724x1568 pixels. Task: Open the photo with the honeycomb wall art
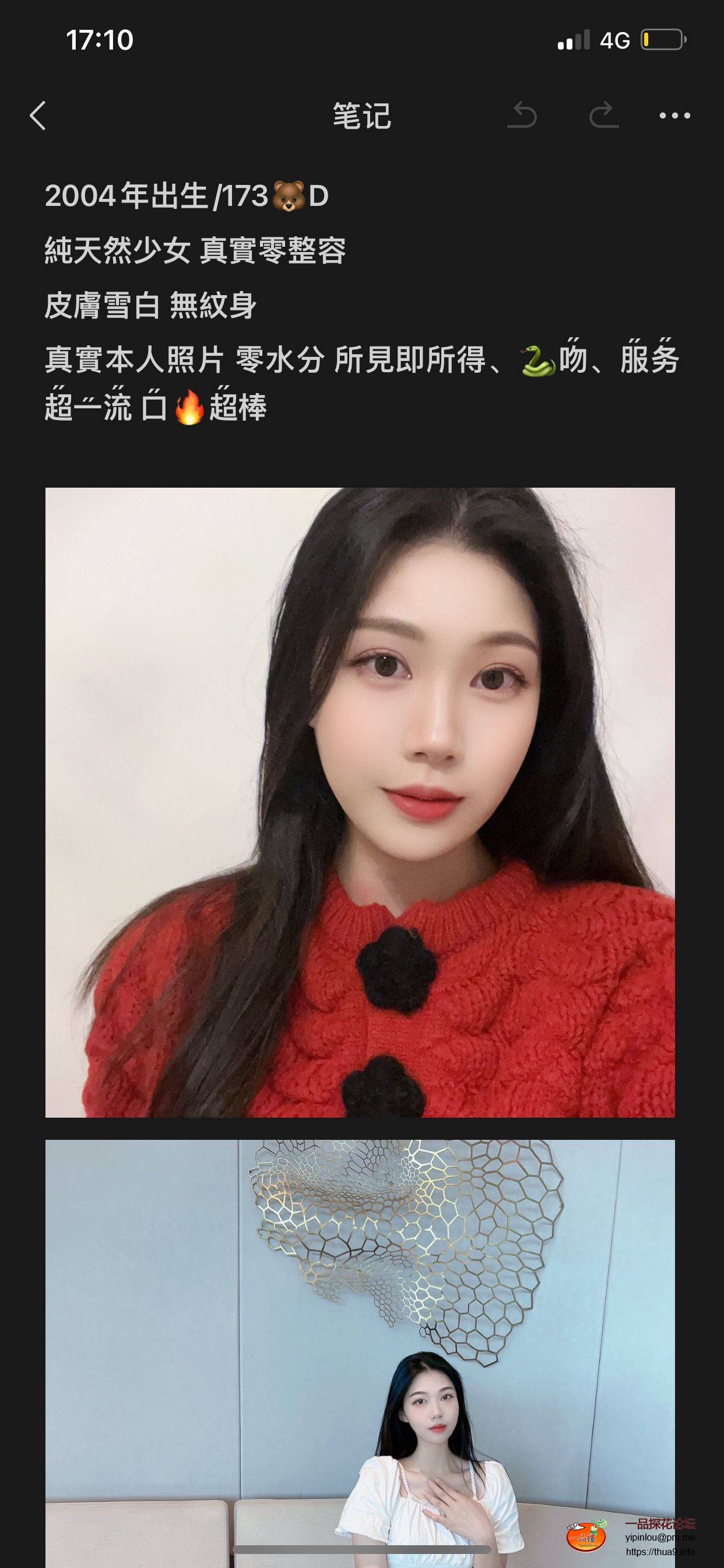[x=360, y=1339]
